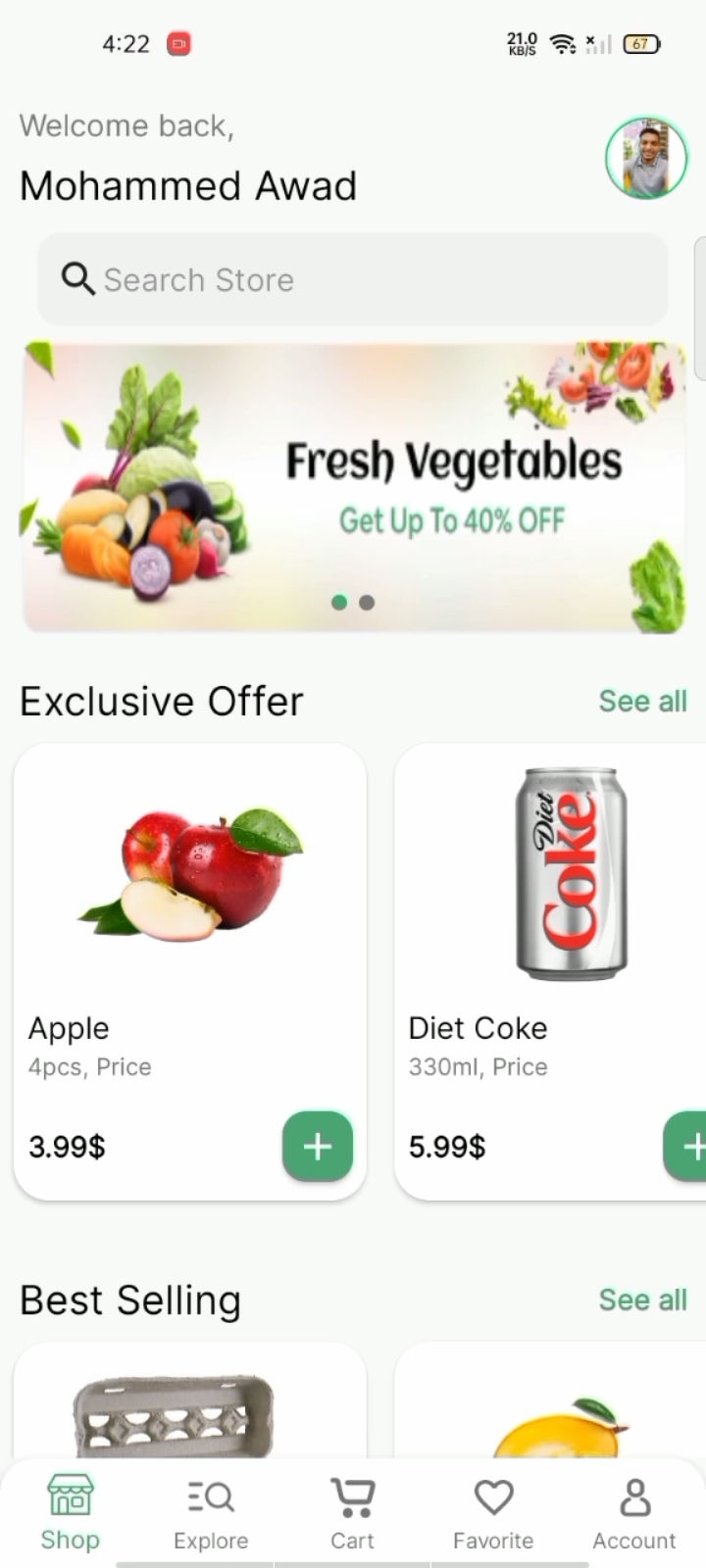See all Exclusive Offer items
This screenshot has height=1568, width=706.
tap(642, 702)
